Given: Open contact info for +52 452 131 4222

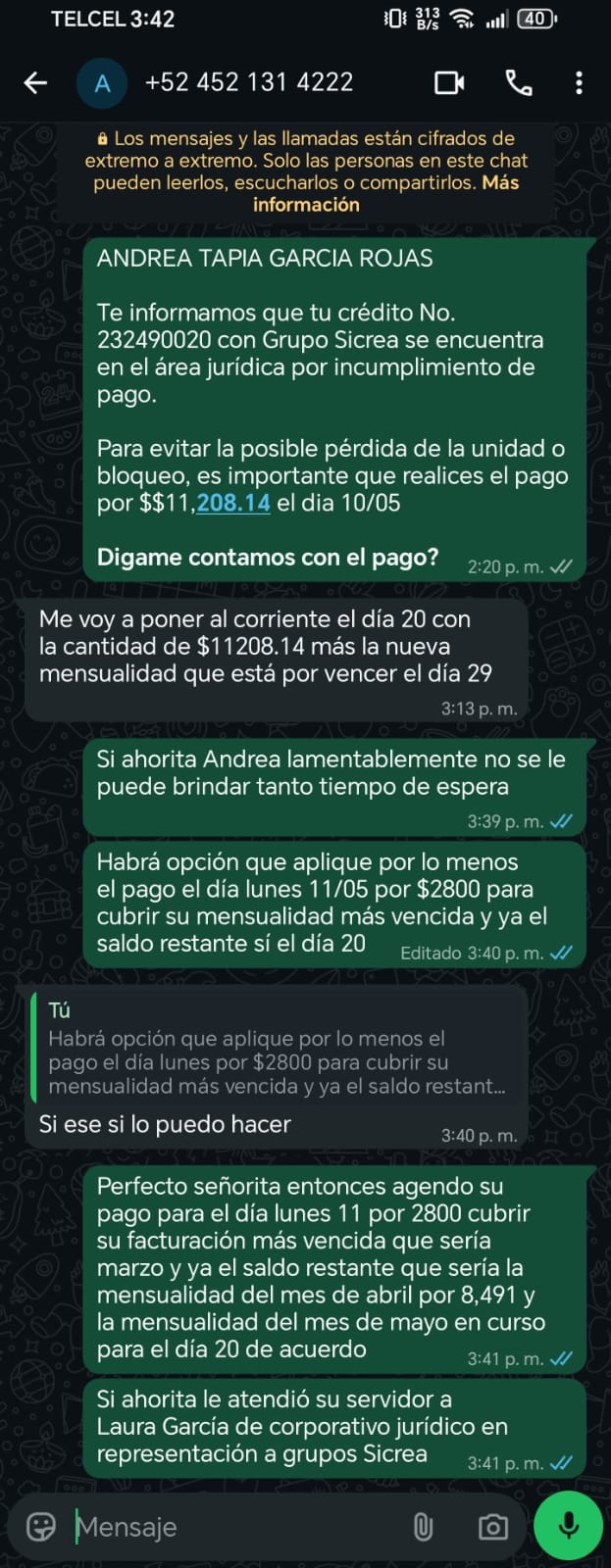Looking at the screenshot, I should (249, 82).
